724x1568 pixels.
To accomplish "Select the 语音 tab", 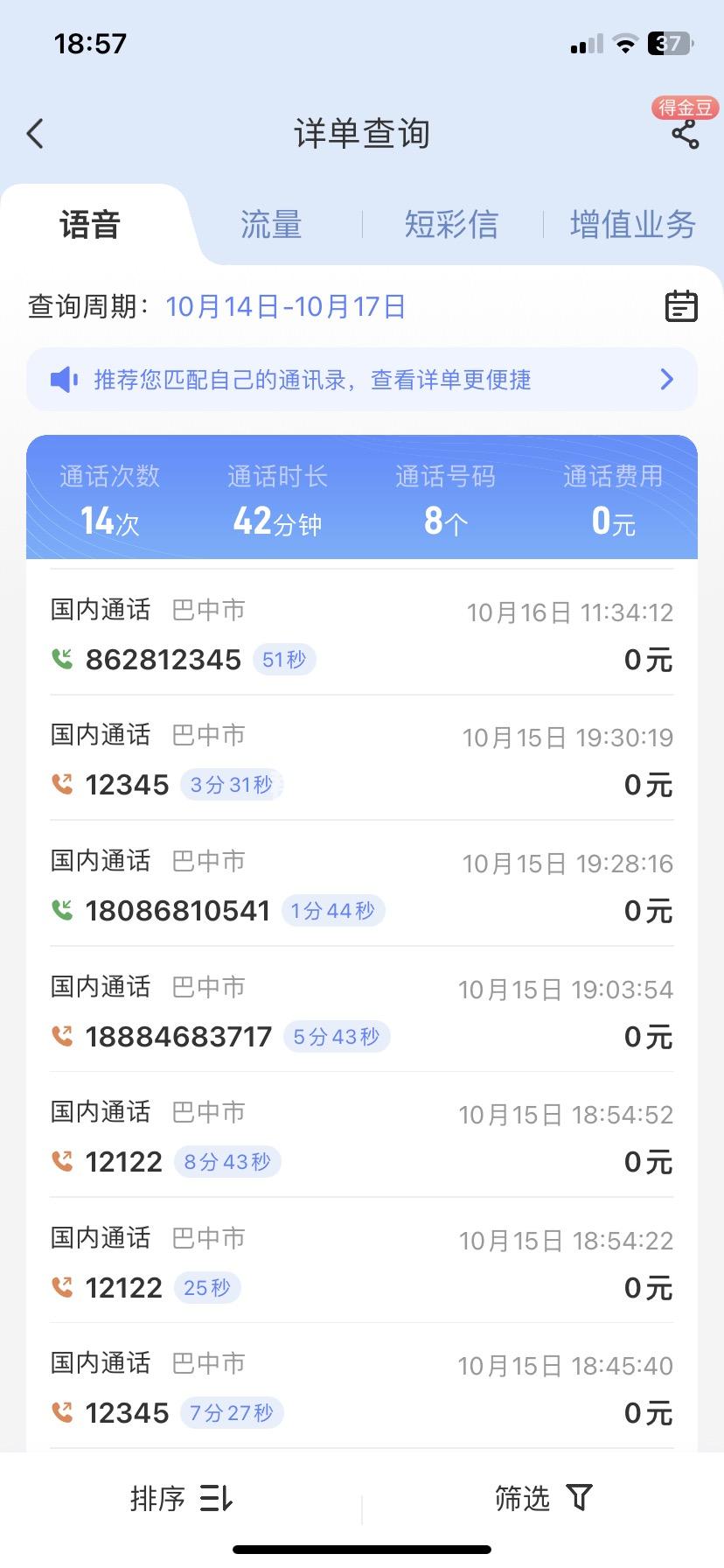I will pyautogui.click(x=90, y=225).
